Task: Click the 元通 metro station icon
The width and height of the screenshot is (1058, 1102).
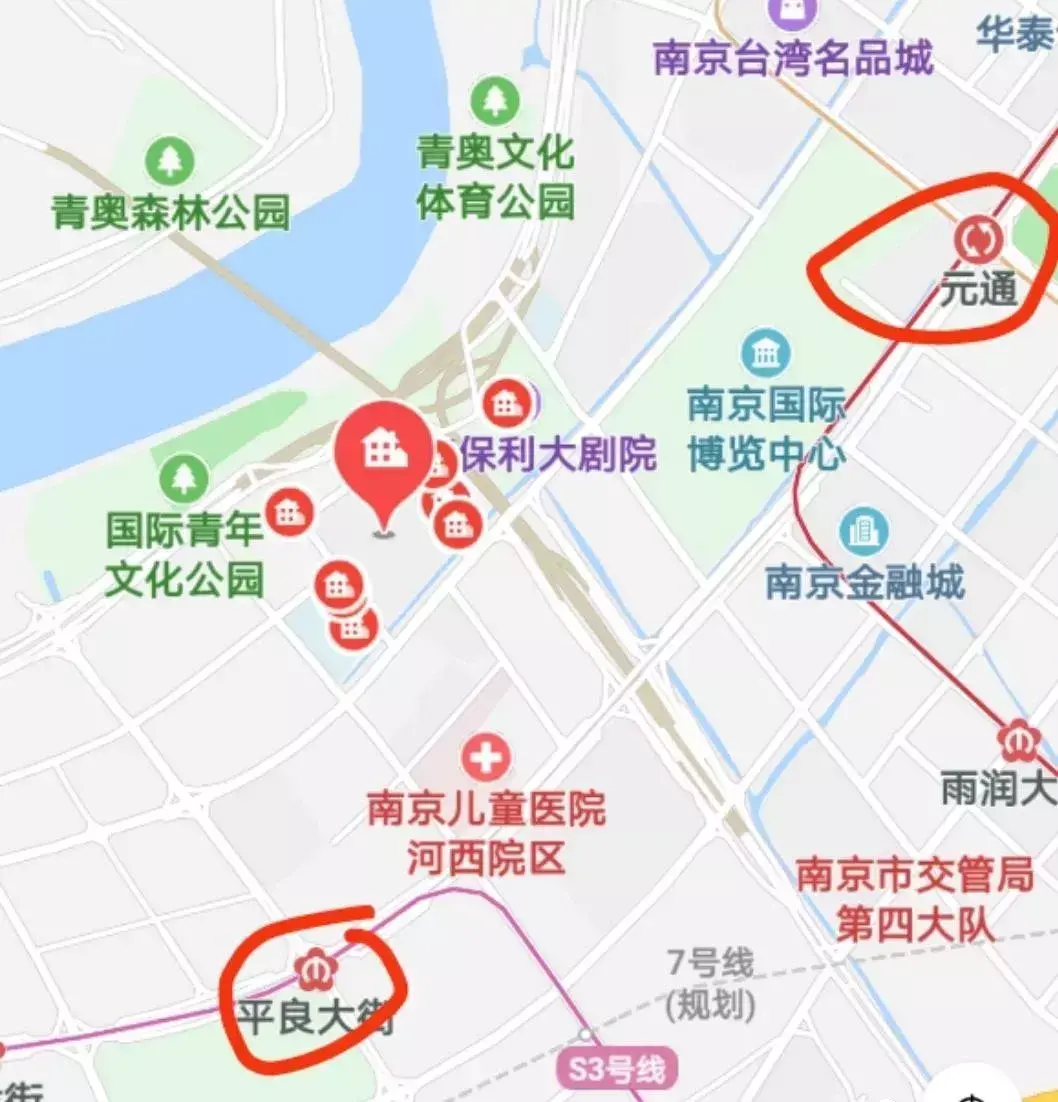Action: pyautogui.click(x=977, y=238)
